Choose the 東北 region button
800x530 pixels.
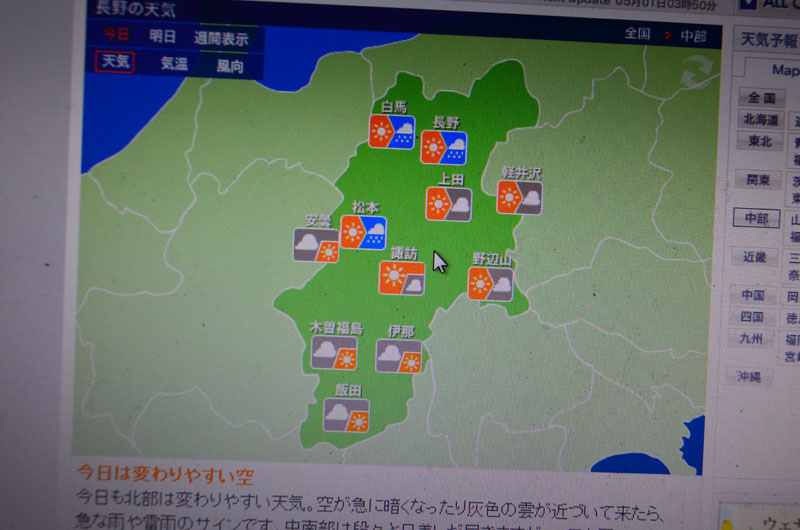760,142
